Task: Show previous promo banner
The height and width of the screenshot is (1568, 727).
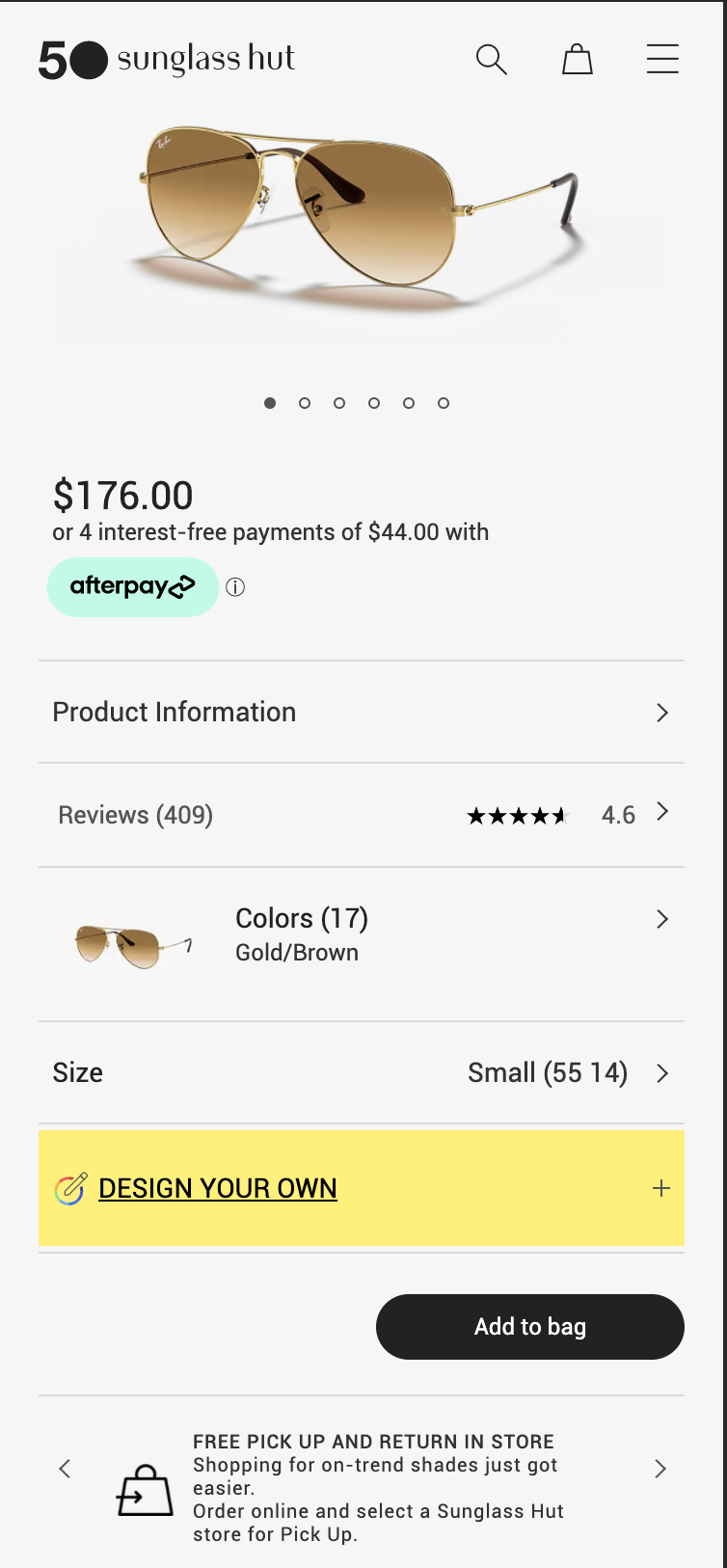Action: coord(65,1469)
